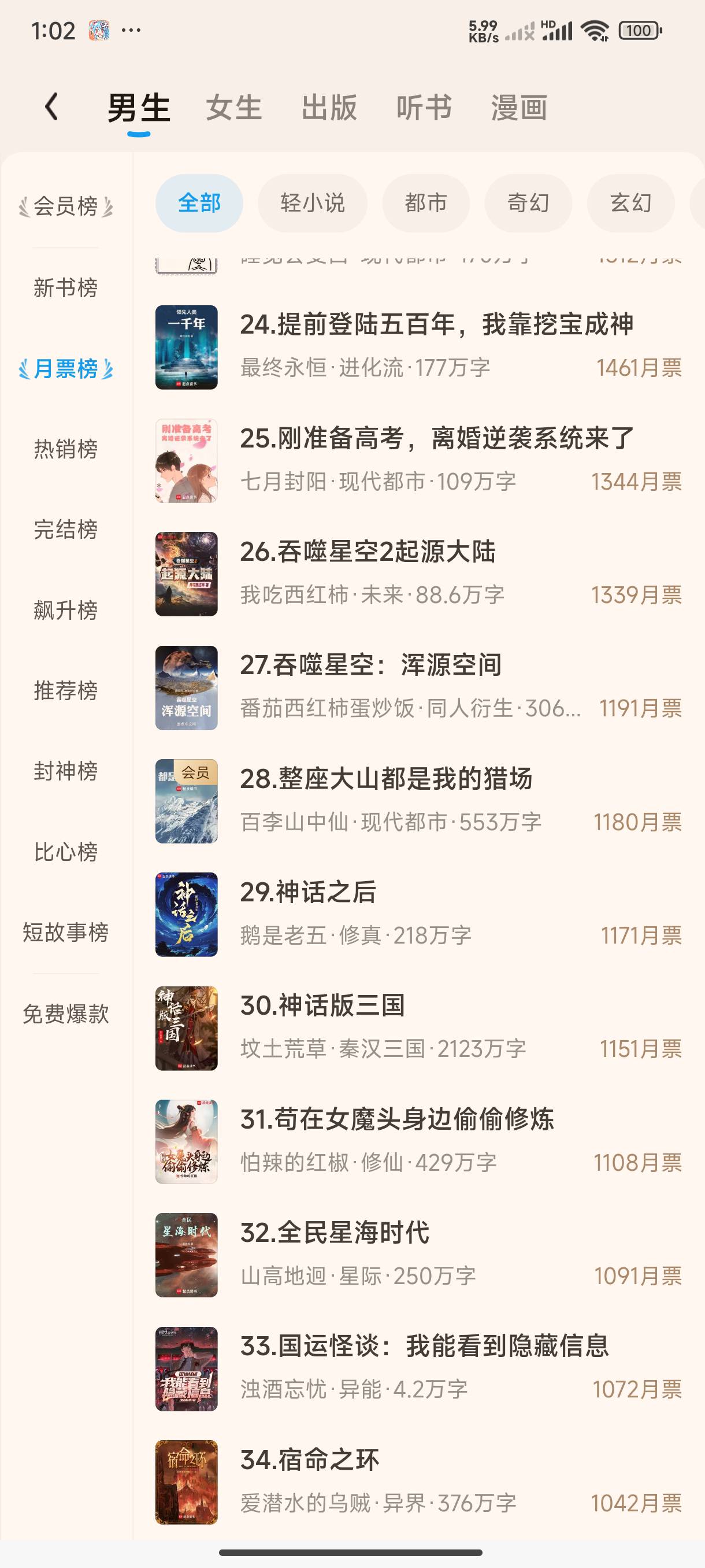Open the 漫画 tab
This screenshot has height=1568, width=705.
(x=519, y=108)
